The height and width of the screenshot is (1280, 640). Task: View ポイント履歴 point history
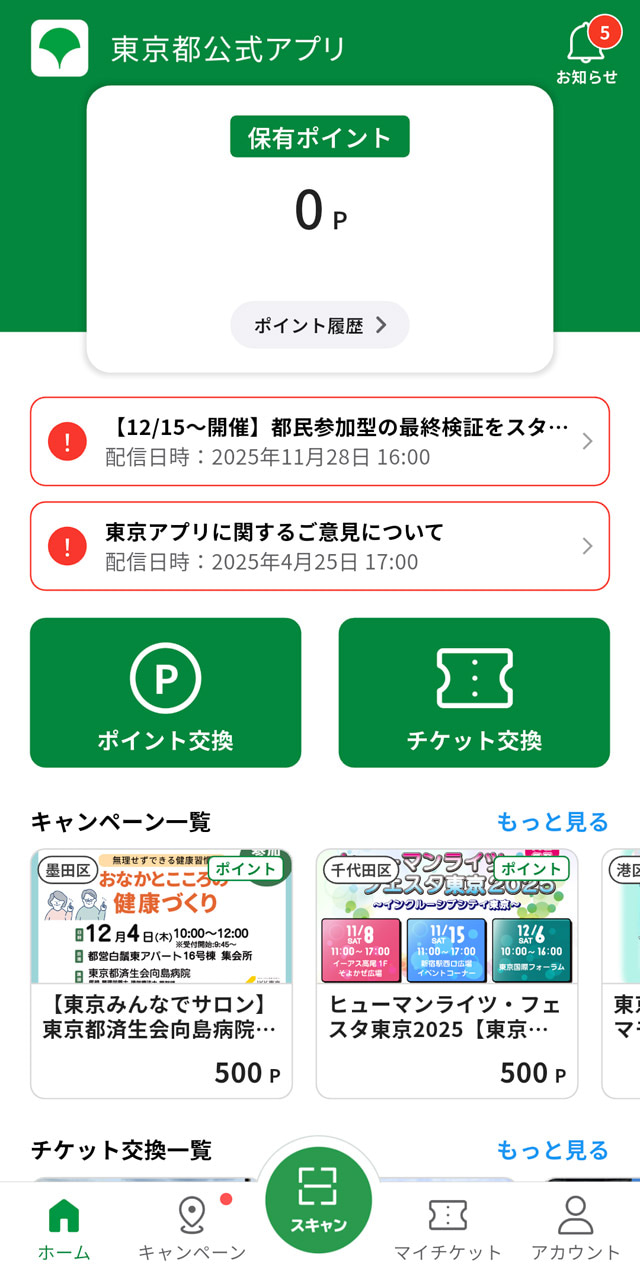320,325
